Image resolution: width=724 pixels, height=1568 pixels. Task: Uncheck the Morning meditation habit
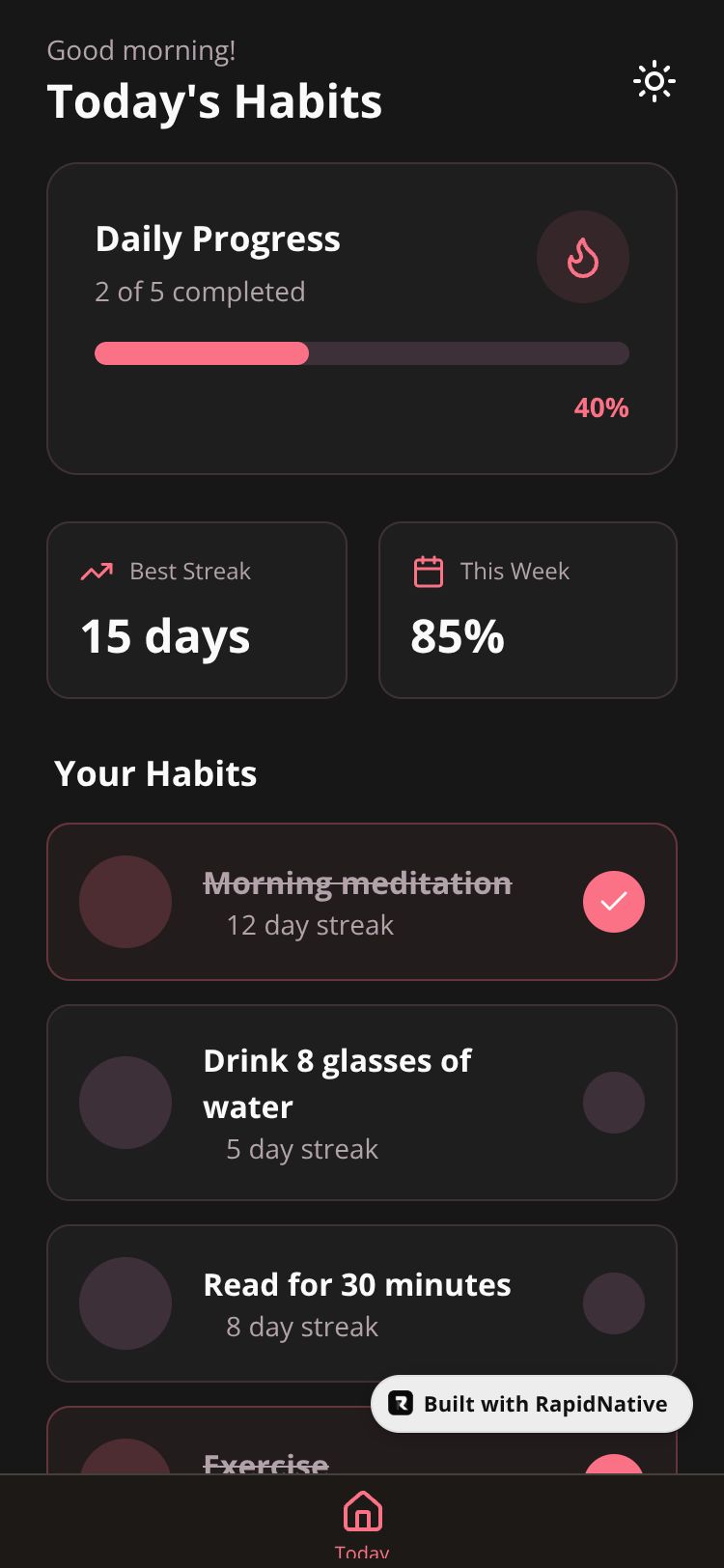coord(613,902)
